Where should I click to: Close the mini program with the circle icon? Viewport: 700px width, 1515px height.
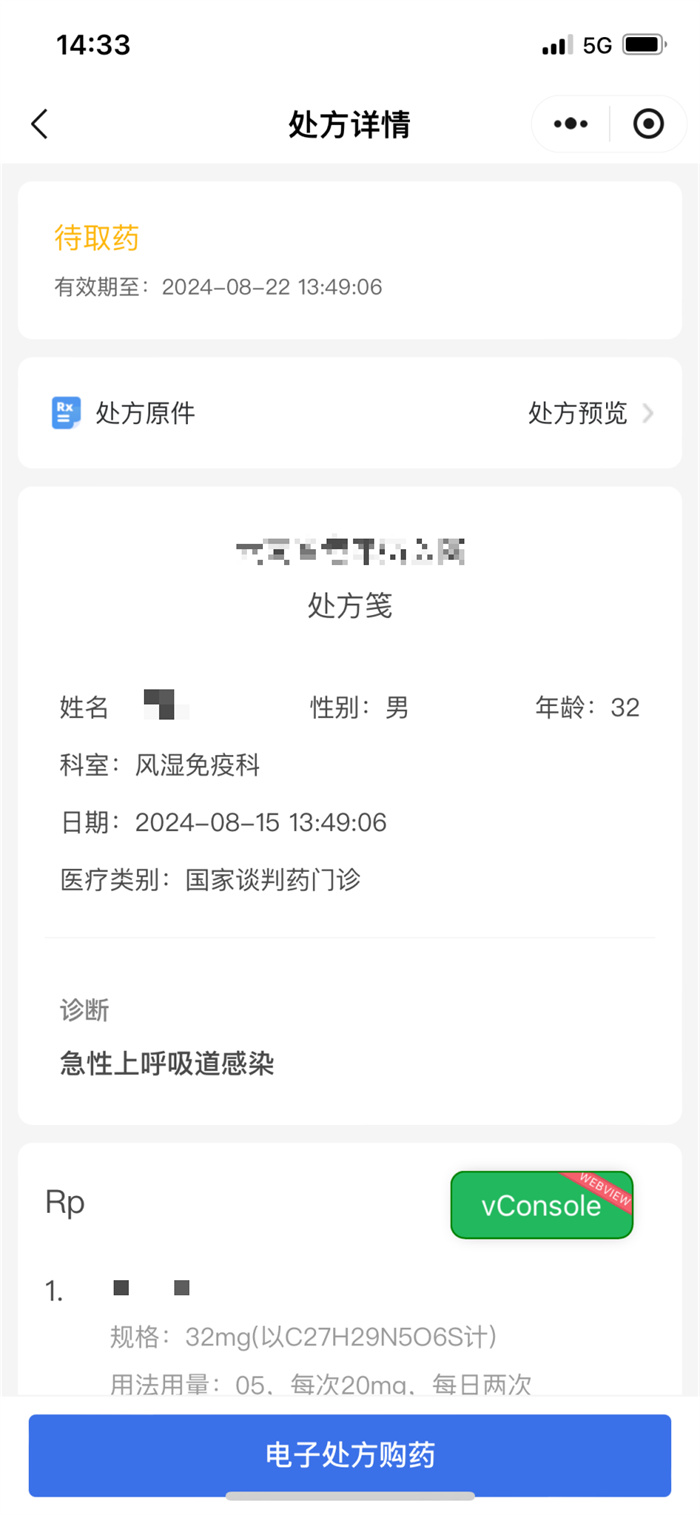click(648, 124)
